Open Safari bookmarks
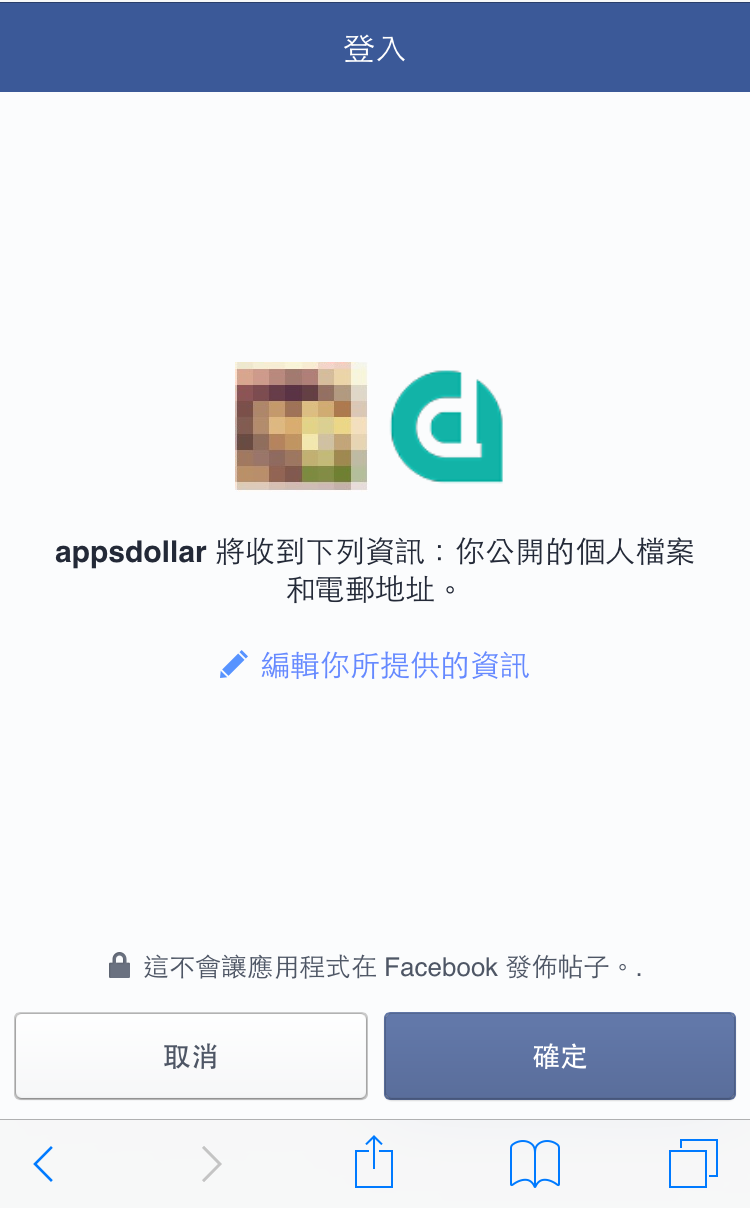The height and width of the screenshot is (1208, 750). (534, 1163)
